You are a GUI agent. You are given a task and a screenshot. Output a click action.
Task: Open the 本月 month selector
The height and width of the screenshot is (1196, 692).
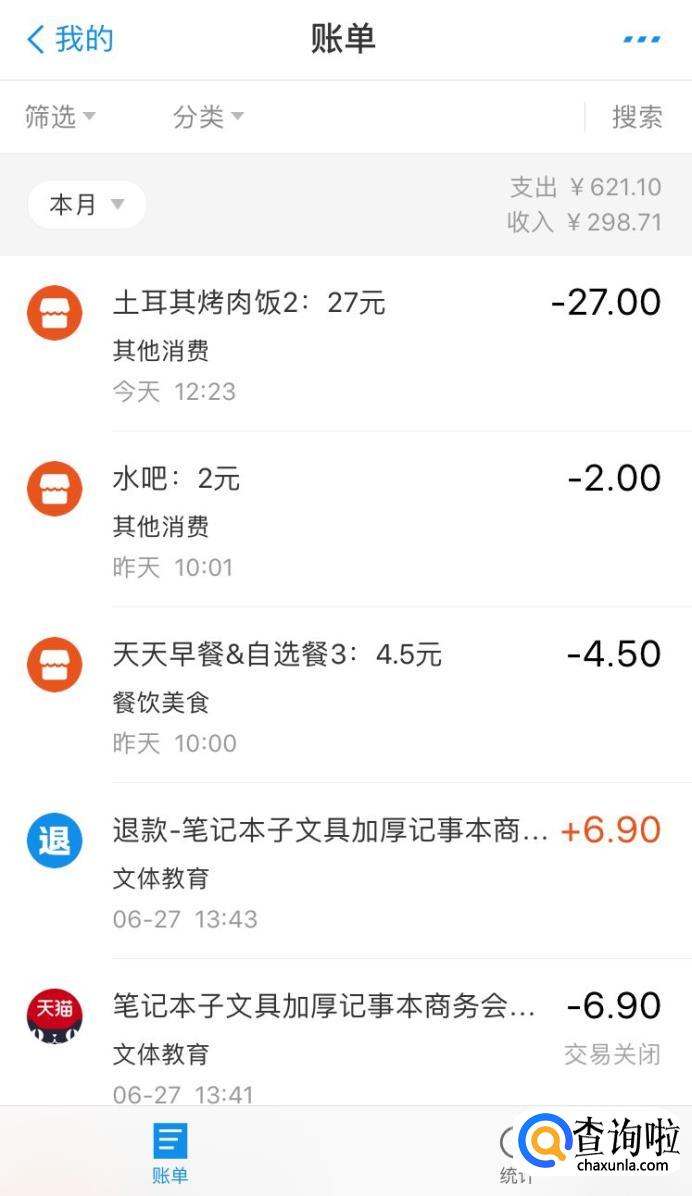click(x=87, y=205)
